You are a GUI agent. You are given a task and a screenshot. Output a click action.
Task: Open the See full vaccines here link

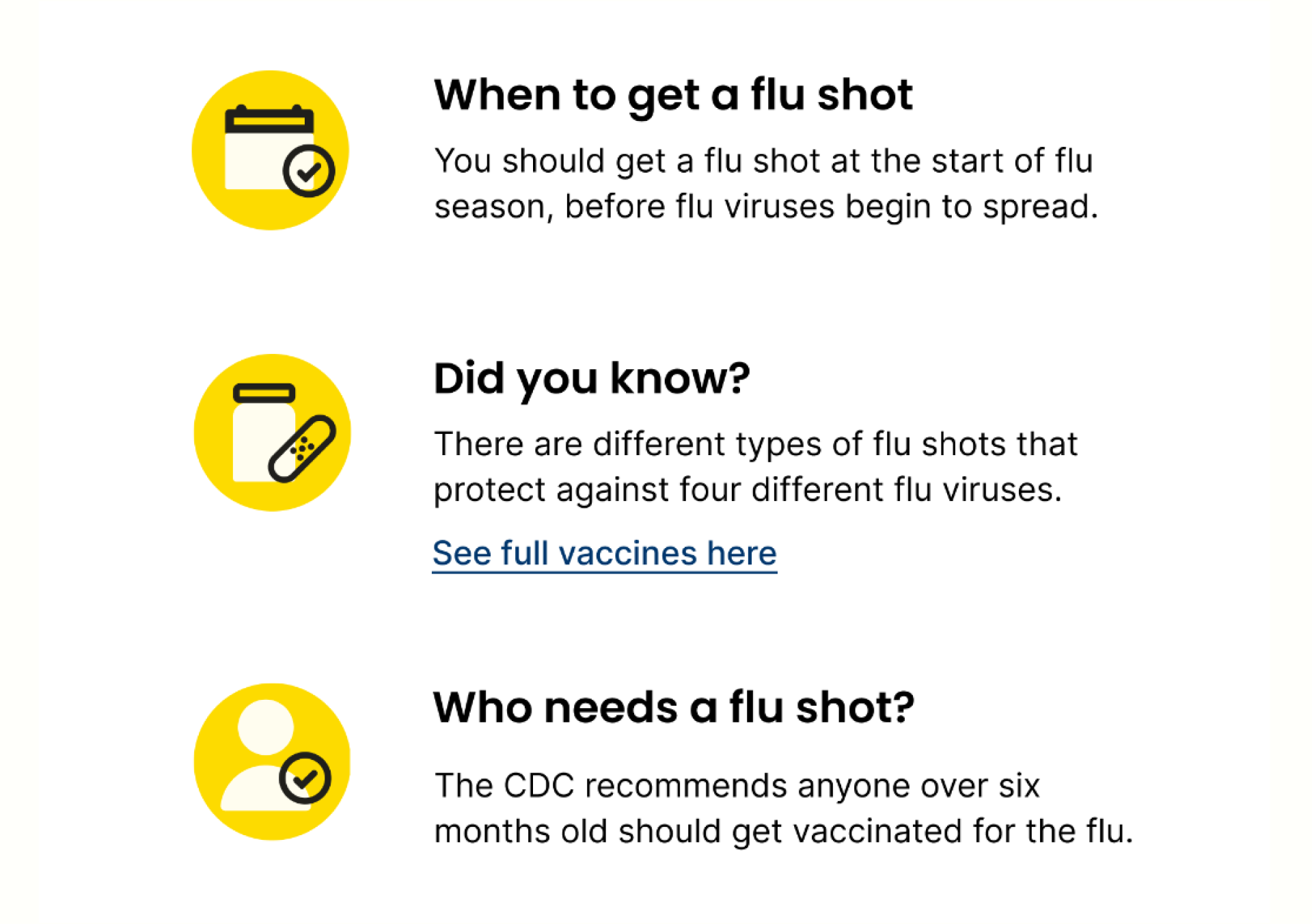[x=604, y=553]
